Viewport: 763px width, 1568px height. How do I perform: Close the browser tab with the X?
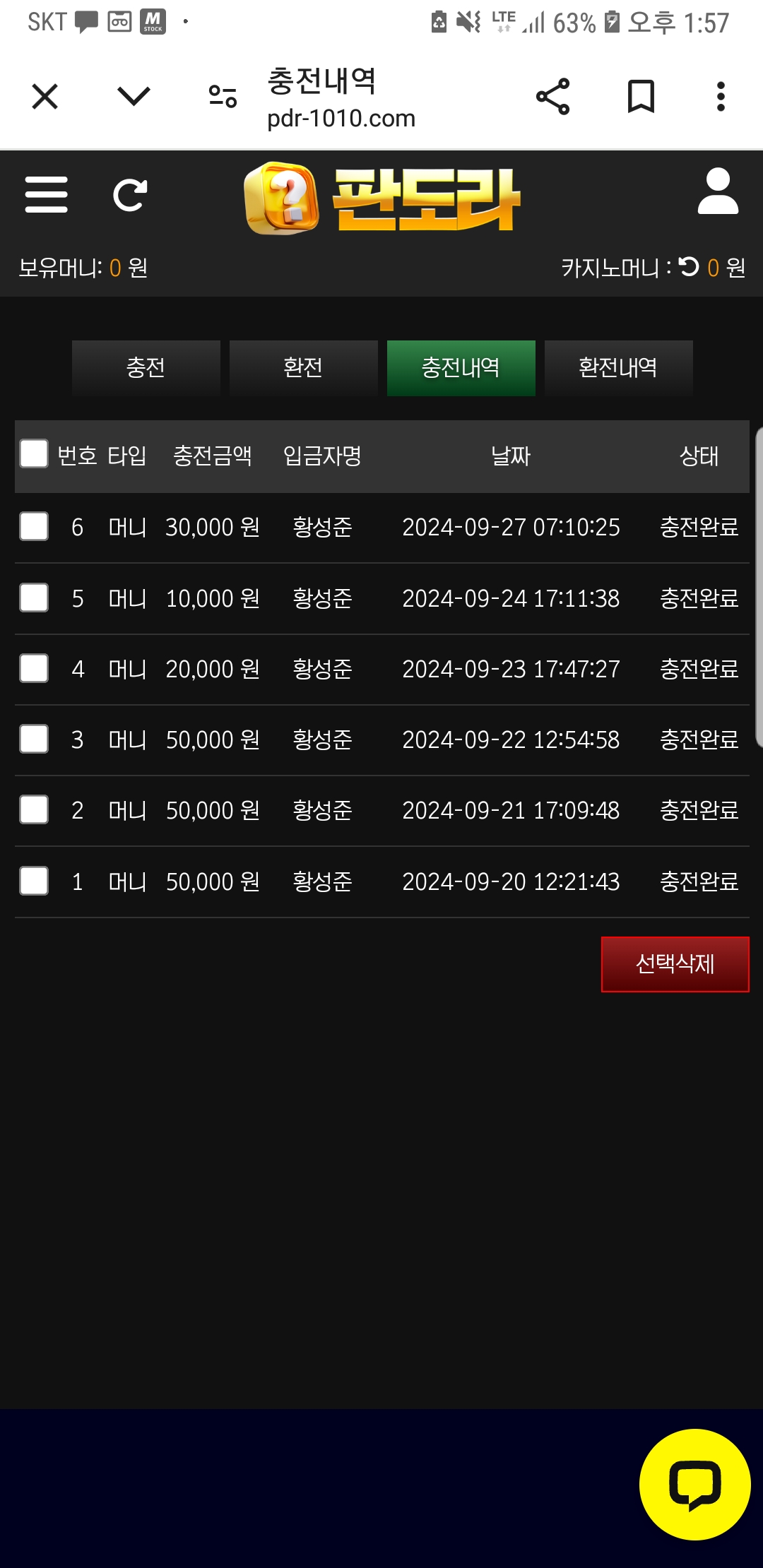point(45,97)
